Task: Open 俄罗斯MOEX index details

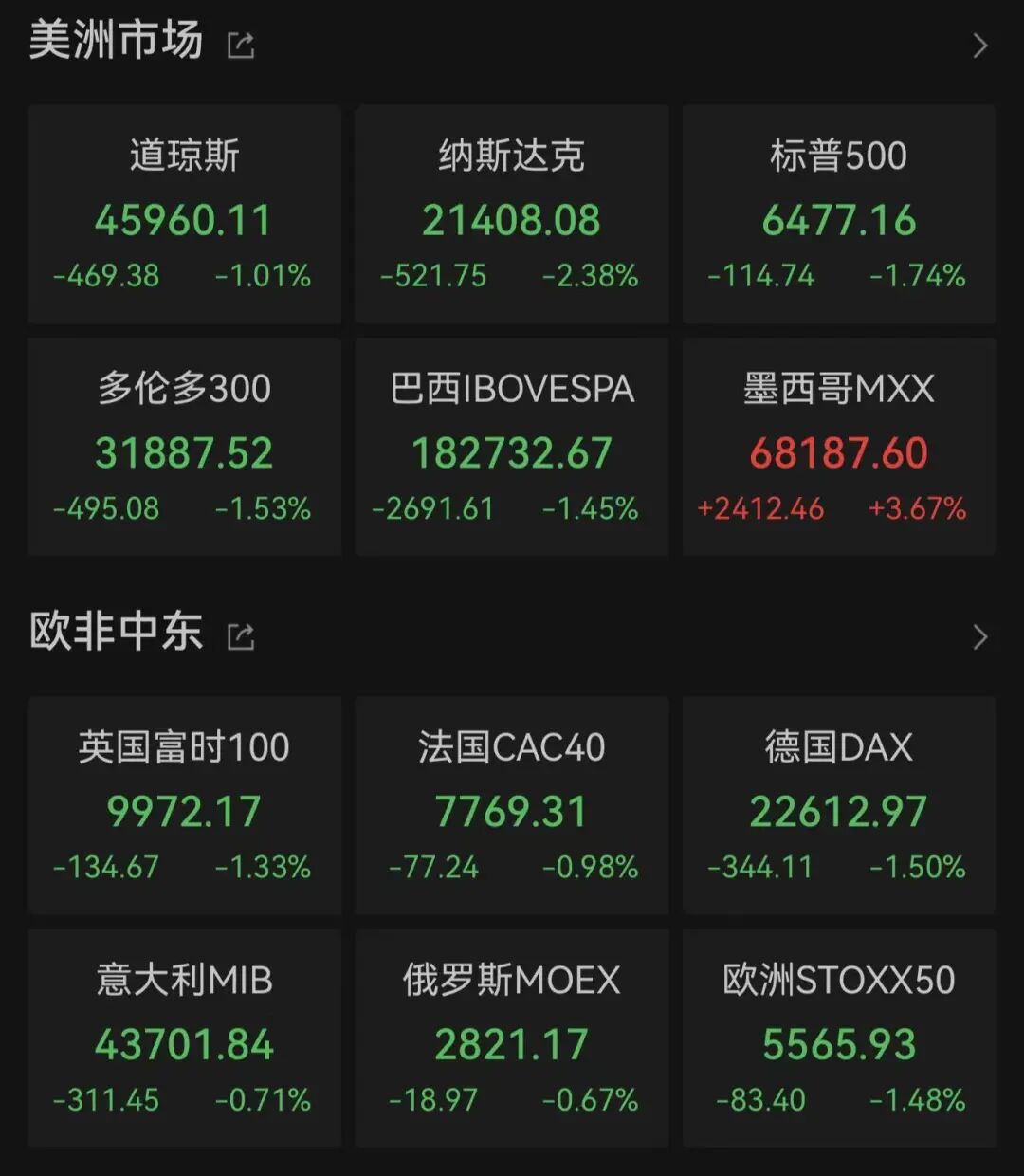Action: (511, 1038)
